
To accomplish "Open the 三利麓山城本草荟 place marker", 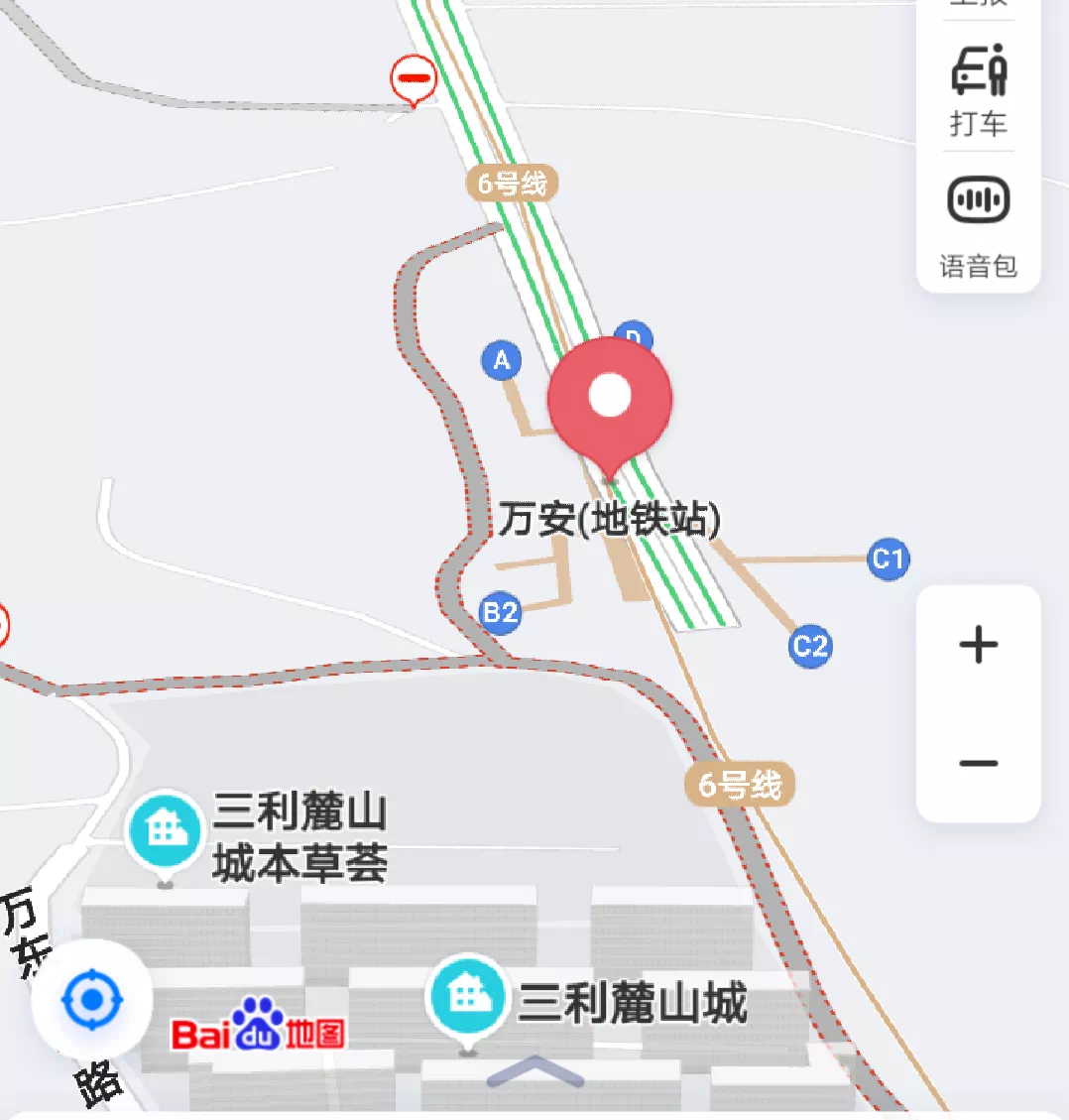I will (166, 830).
